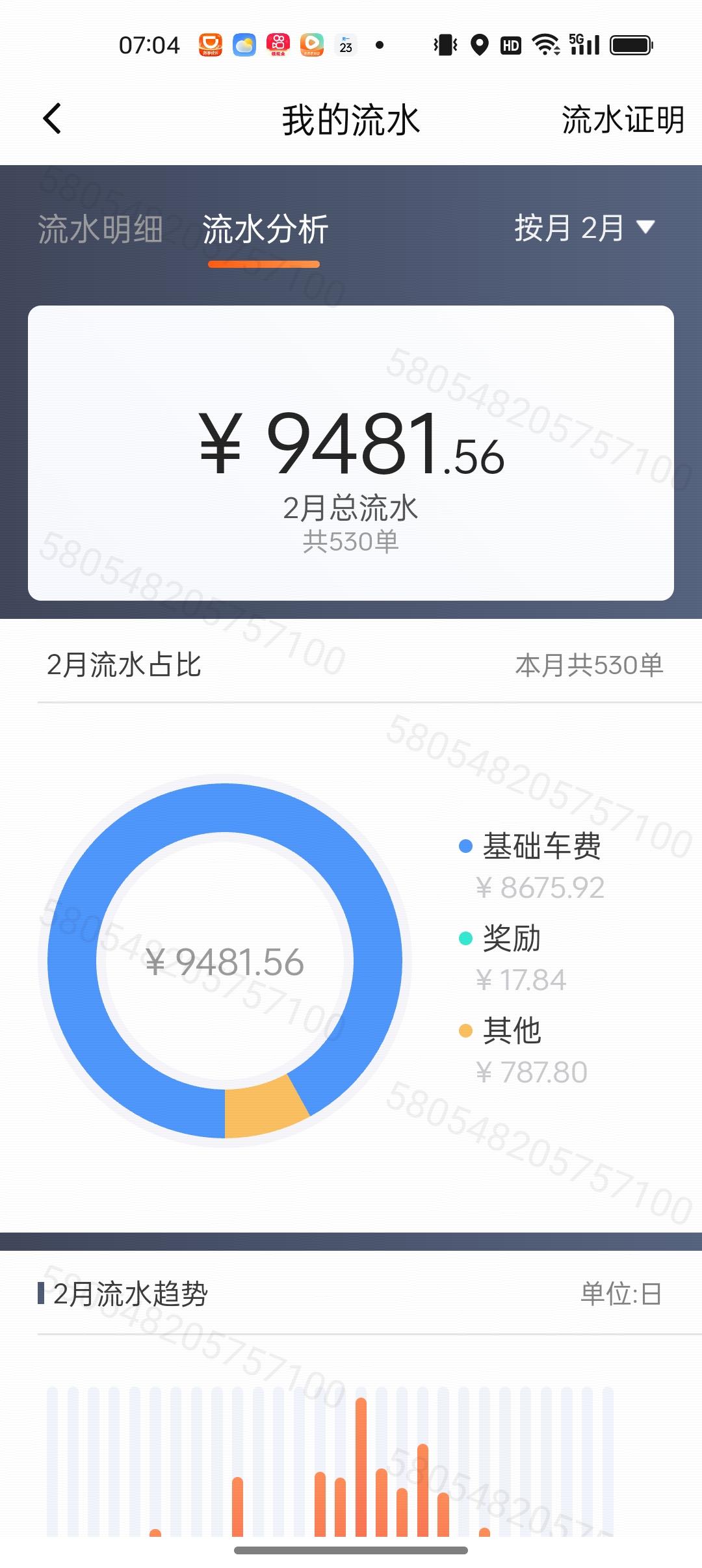Viewport: 702px width, 1568px height.
Task: Tap the Wi-Fi signal icon
Action: 546,46
